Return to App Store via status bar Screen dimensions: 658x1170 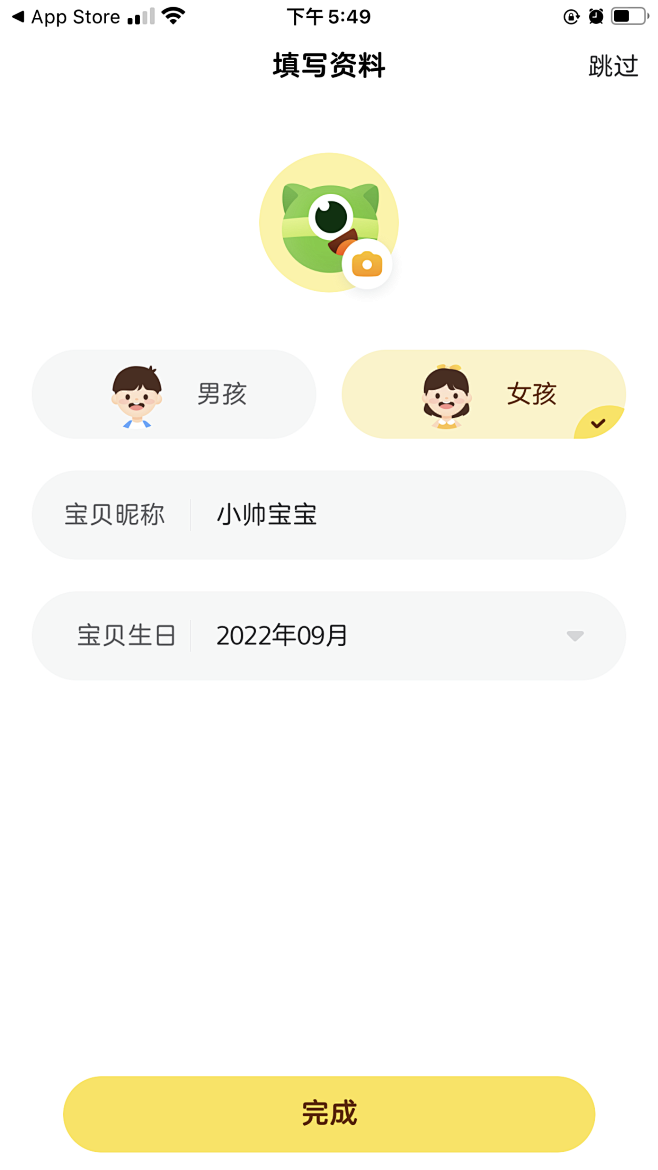click(x=66, y=17)
